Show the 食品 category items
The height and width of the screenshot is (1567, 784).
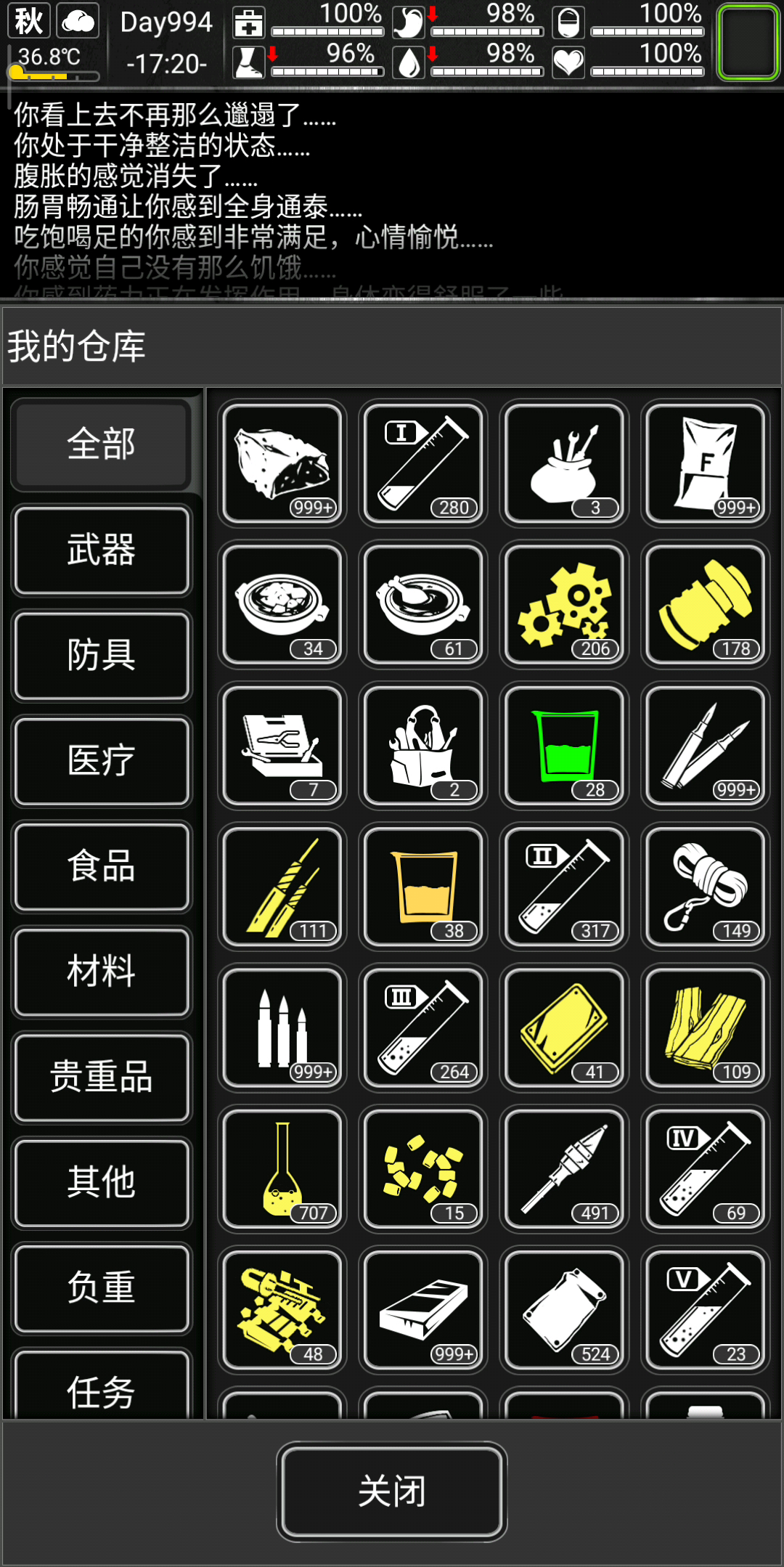point(102,866)
